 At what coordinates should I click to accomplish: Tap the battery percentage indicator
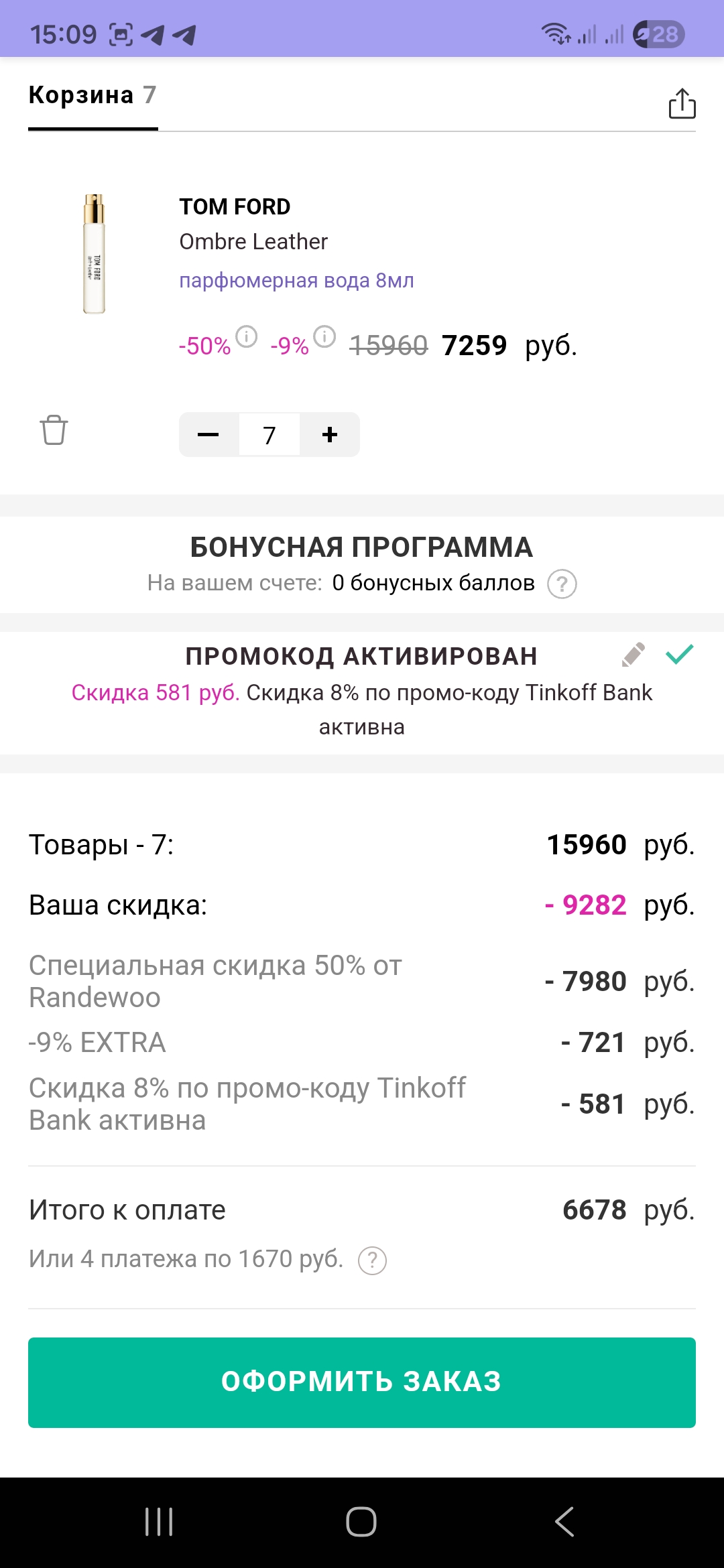659,35
